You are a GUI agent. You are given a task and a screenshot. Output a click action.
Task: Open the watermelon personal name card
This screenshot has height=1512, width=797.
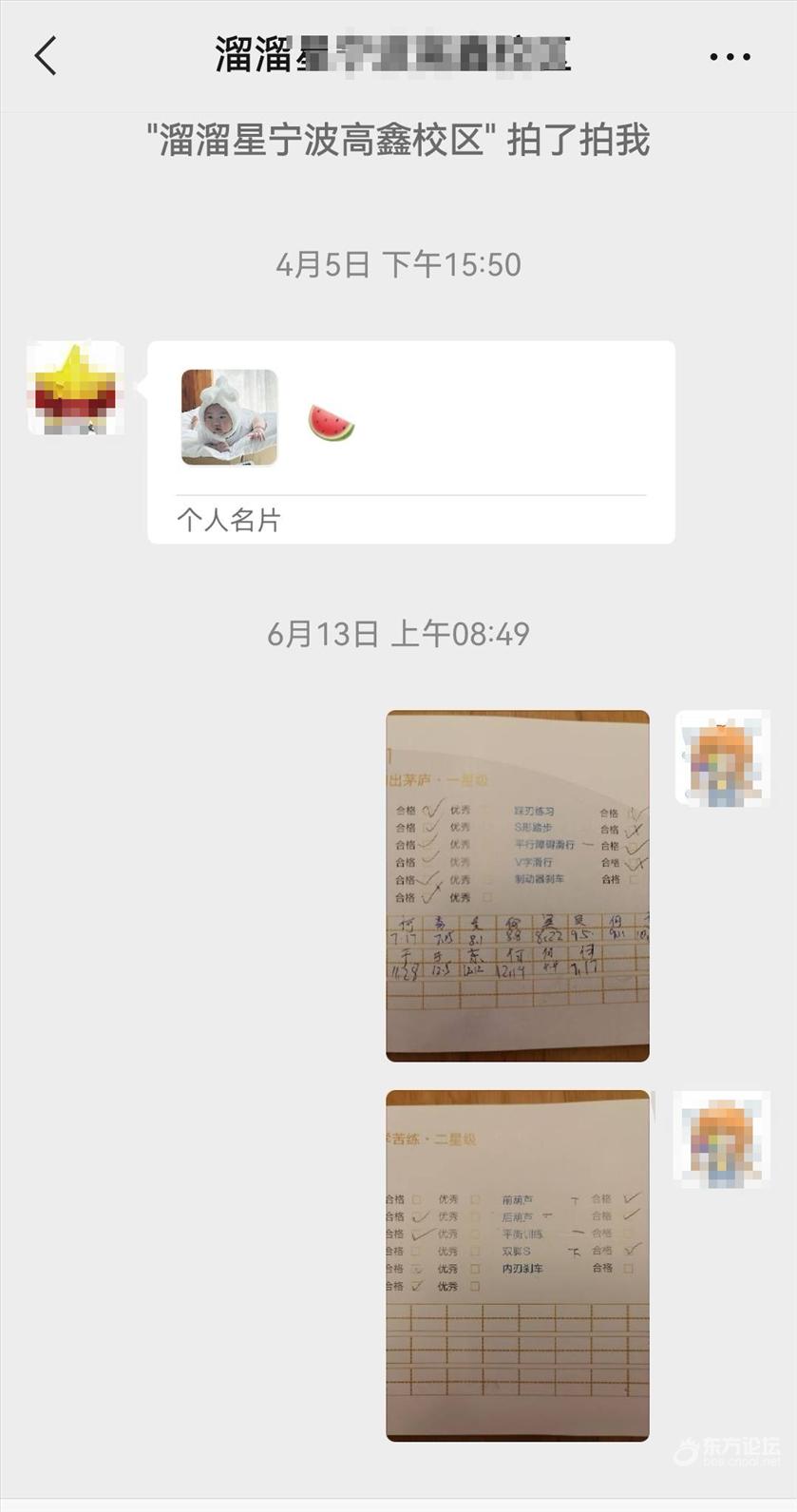click(410, 440)
